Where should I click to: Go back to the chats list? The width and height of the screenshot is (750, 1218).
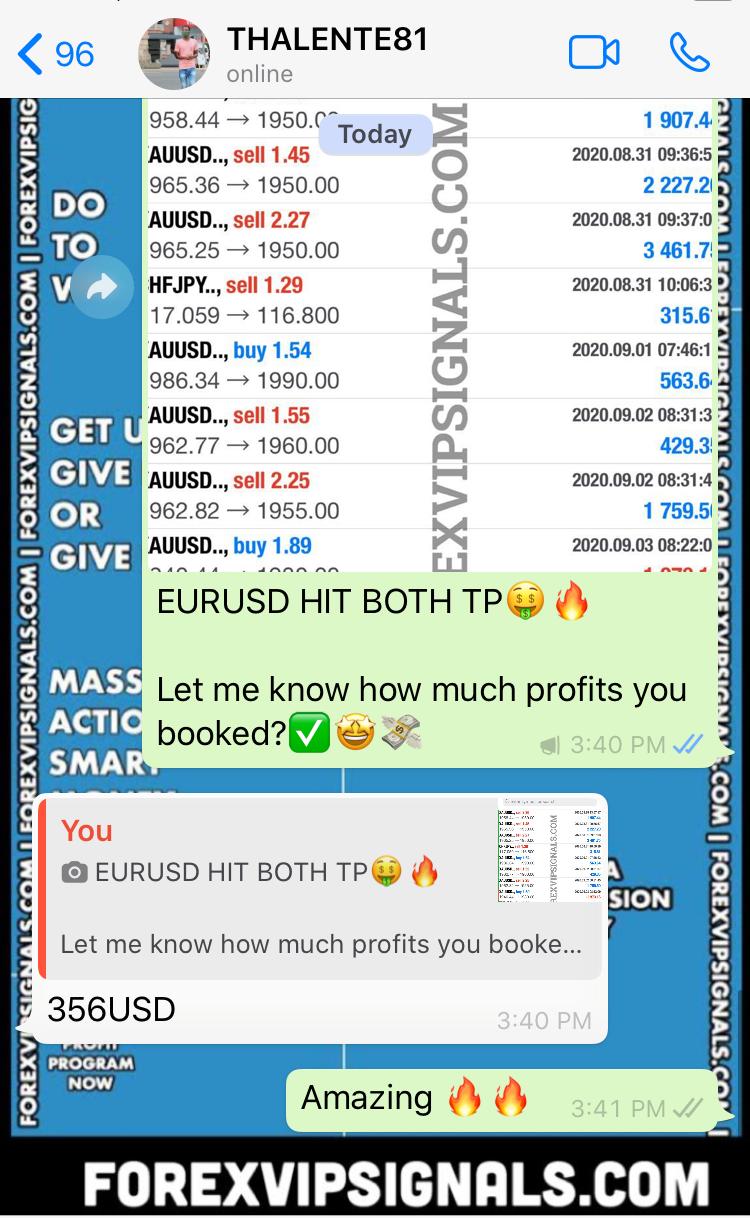pyautogui.click(x=55, y=53)
